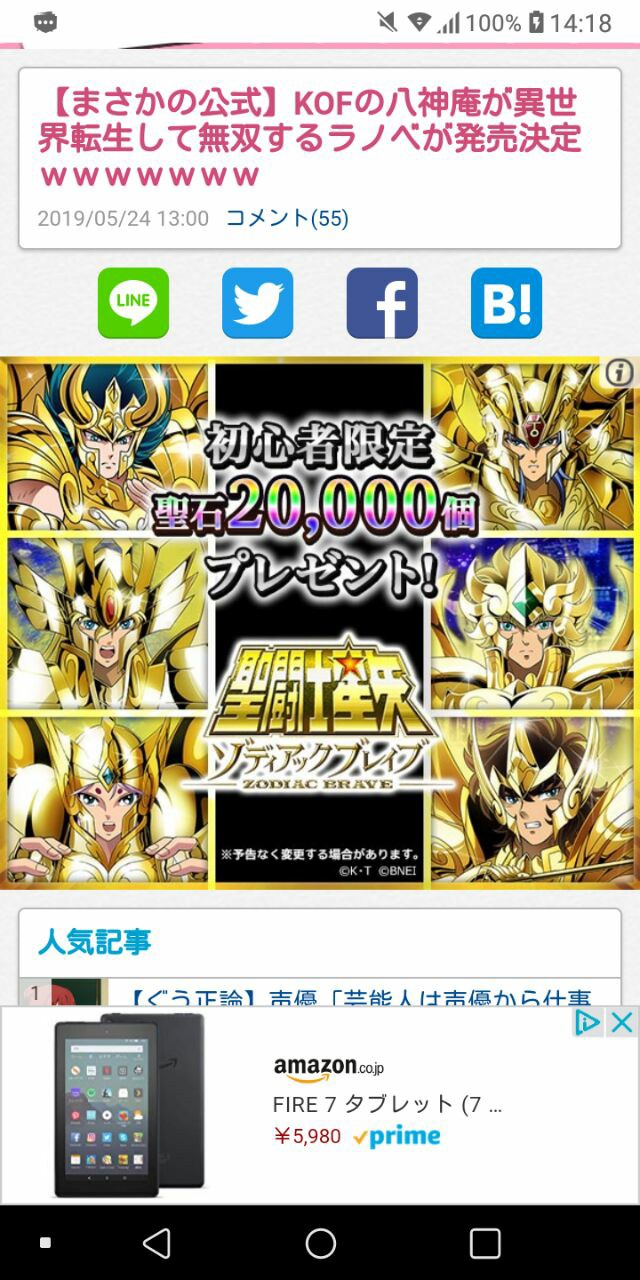Share the article on Facebook

point(382,303)
